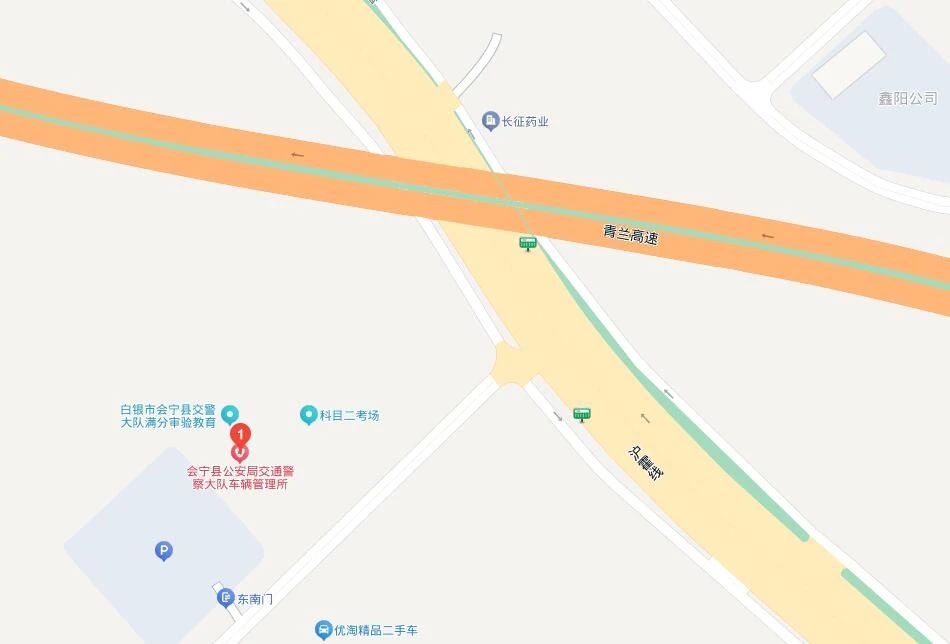Viewport: 950px width, 644px height.
Task: Tap the bus stop near 科目二考场 junction
Action: tap(582, 414)
